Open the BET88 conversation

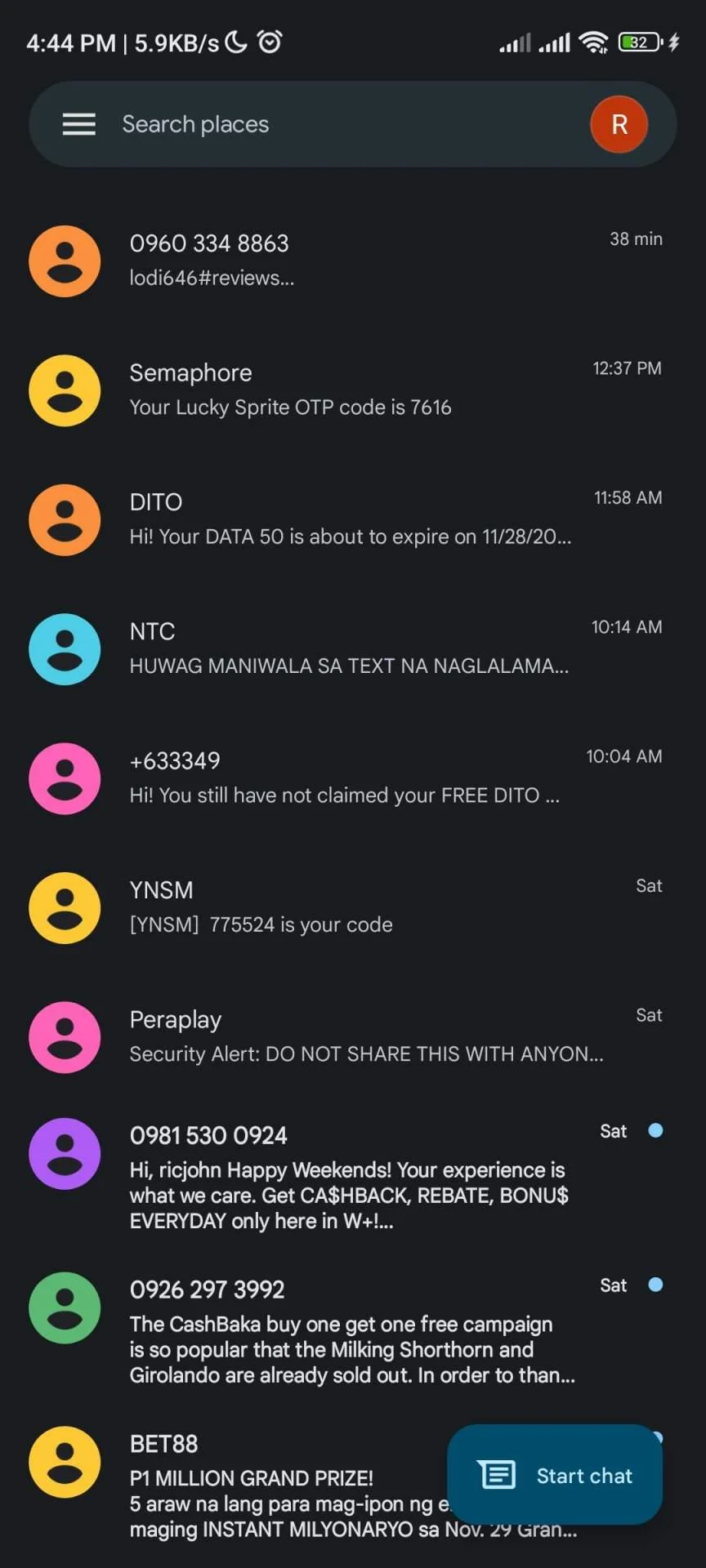point(245,1485)
